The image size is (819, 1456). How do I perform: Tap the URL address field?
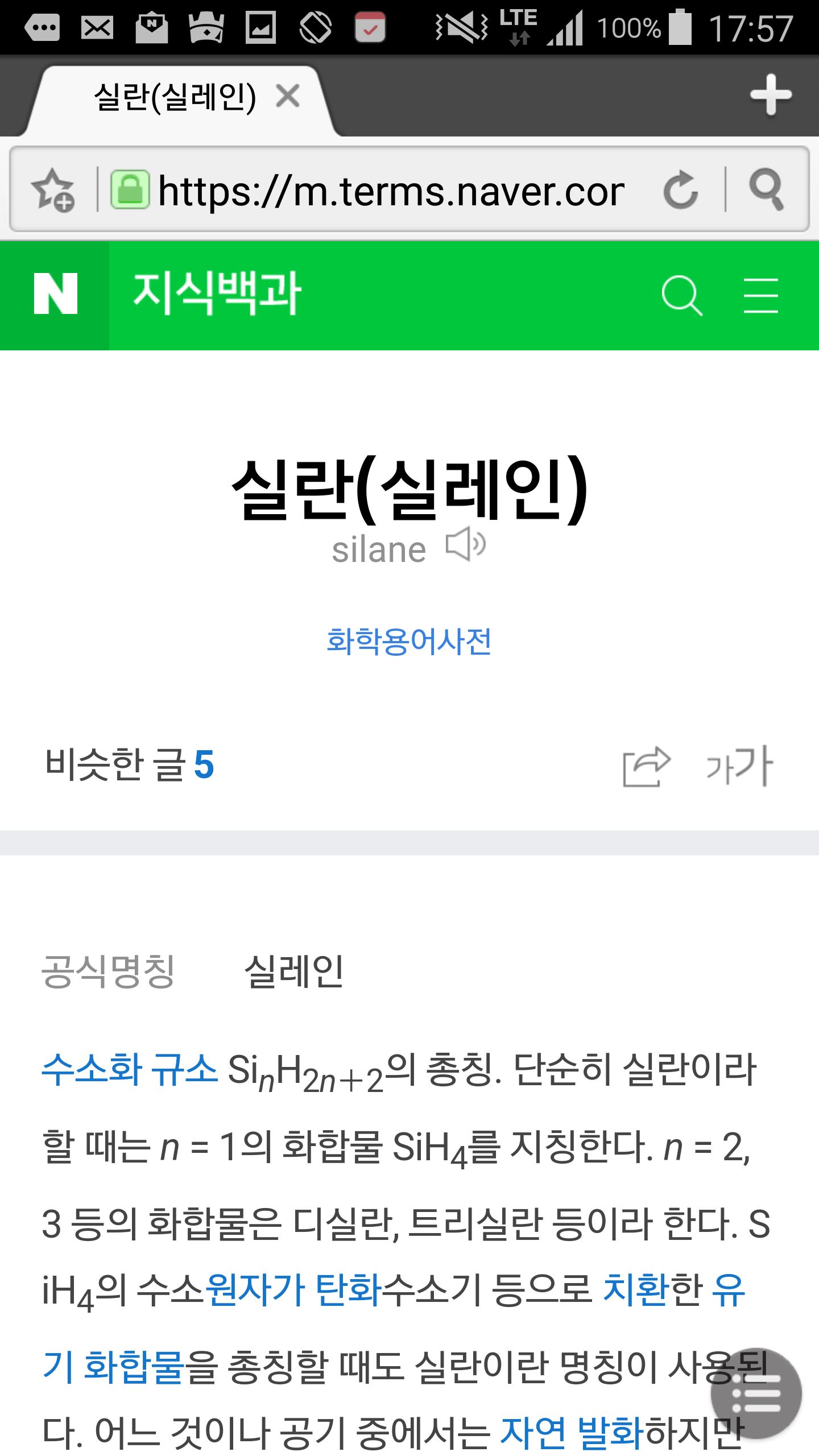(392, 191)
